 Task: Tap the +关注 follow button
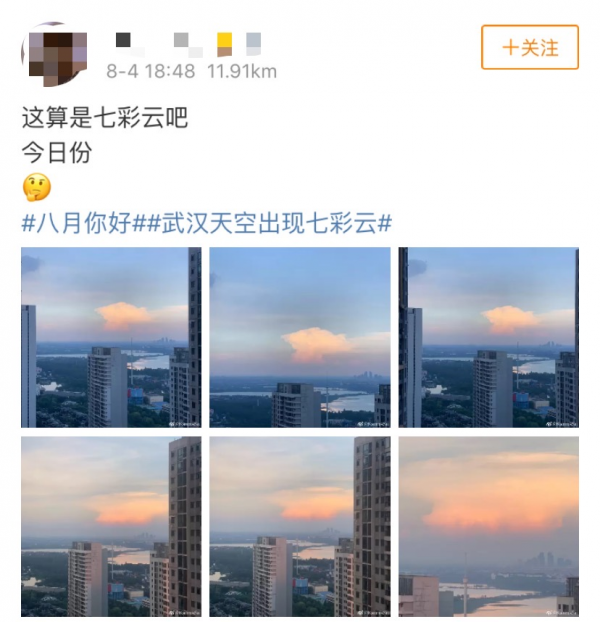coord(529,47)
